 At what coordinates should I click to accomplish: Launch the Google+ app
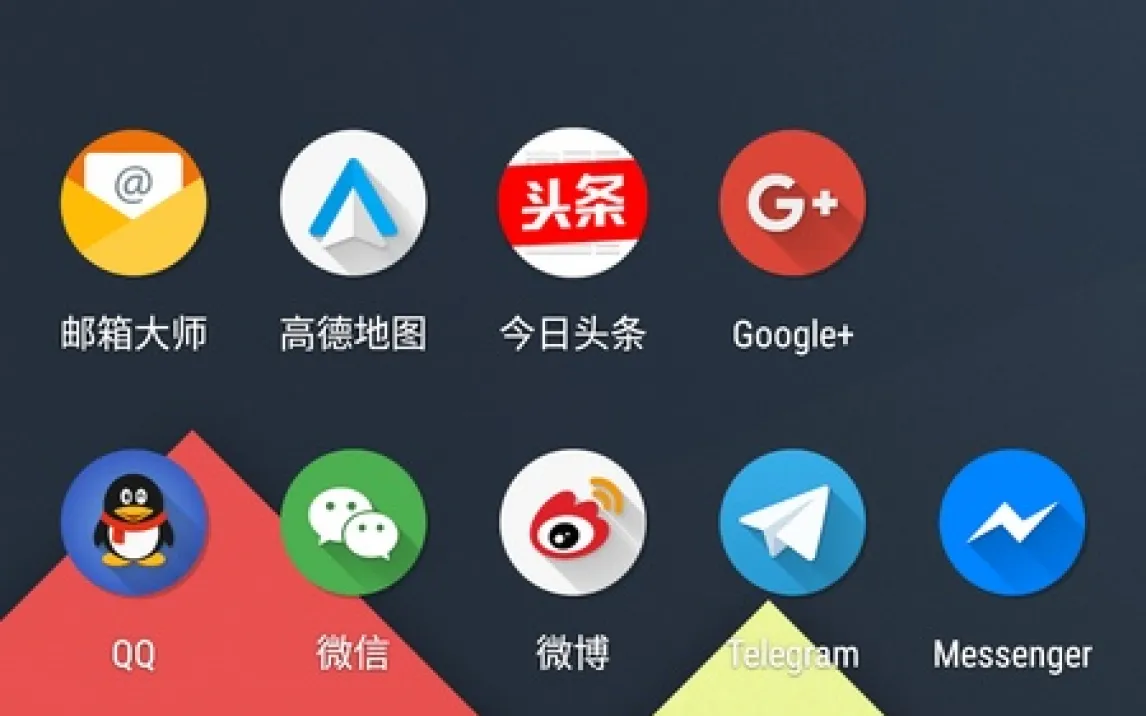(x=792, y=202)
